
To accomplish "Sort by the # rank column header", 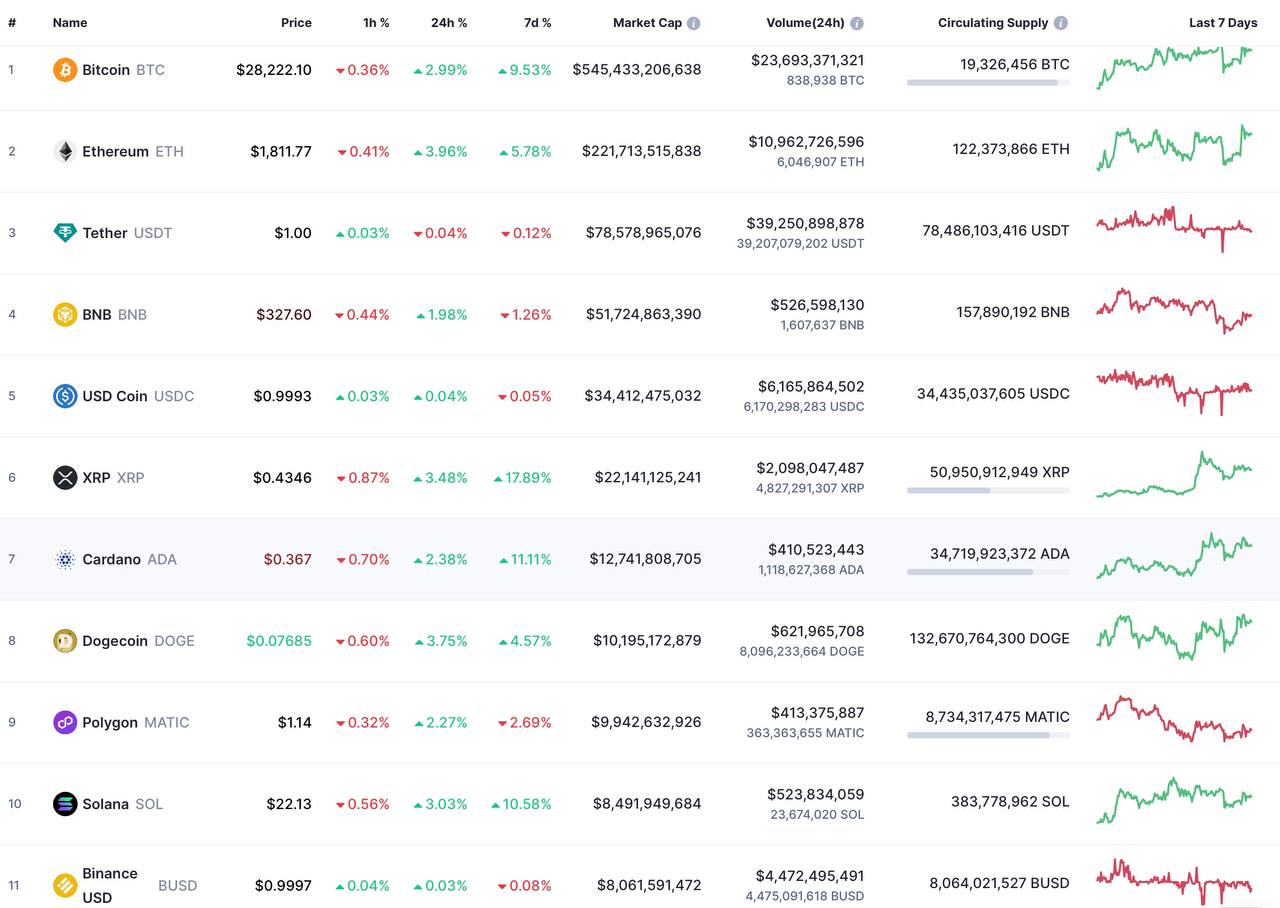I will [x=12, y=23].
